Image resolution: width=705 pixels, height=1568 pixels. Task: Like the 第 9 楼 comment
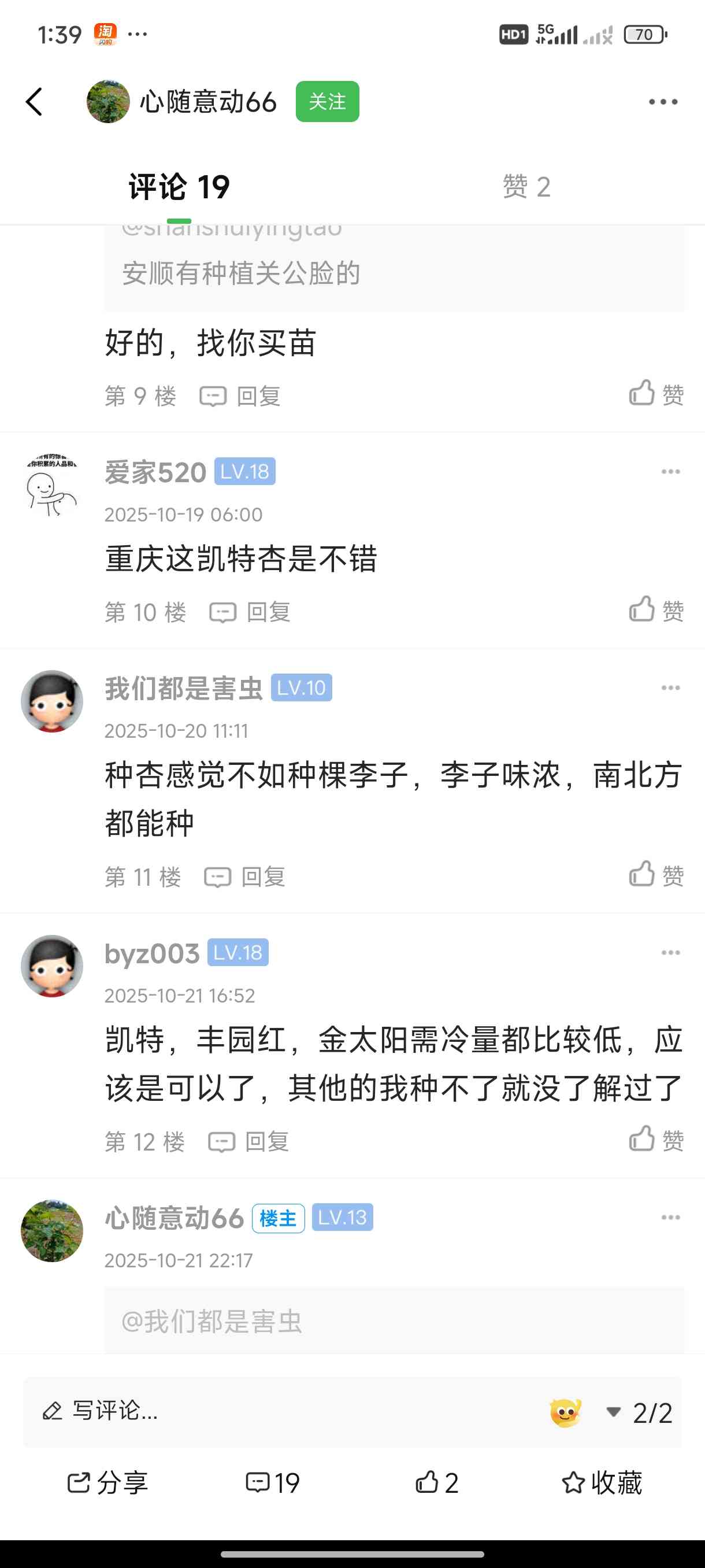(656, 394)
